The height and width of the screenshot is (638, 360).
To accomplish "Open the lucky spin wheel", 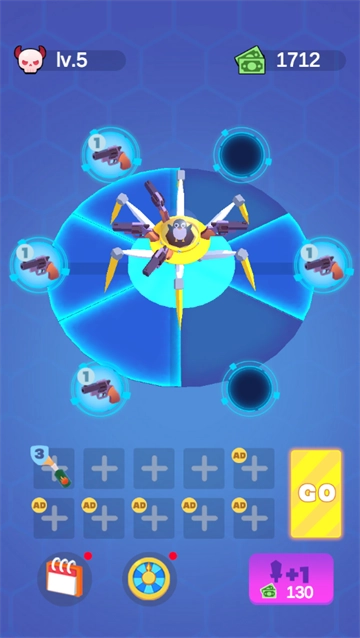I will coord(149,579).
